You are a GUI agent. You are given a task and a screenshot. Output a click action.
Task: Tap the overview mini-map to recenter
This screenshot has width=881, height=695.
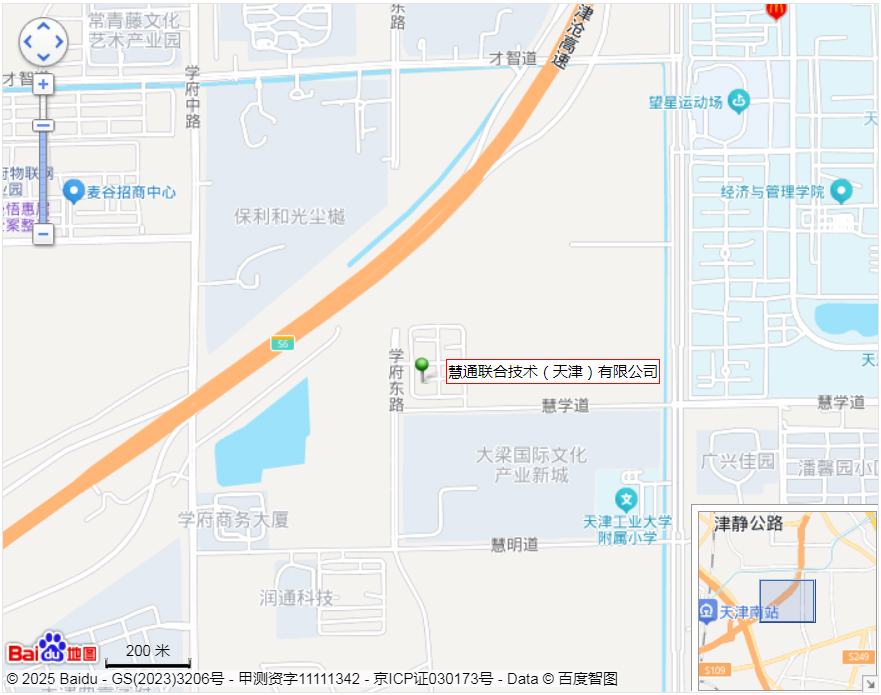(x=786, y=598)
